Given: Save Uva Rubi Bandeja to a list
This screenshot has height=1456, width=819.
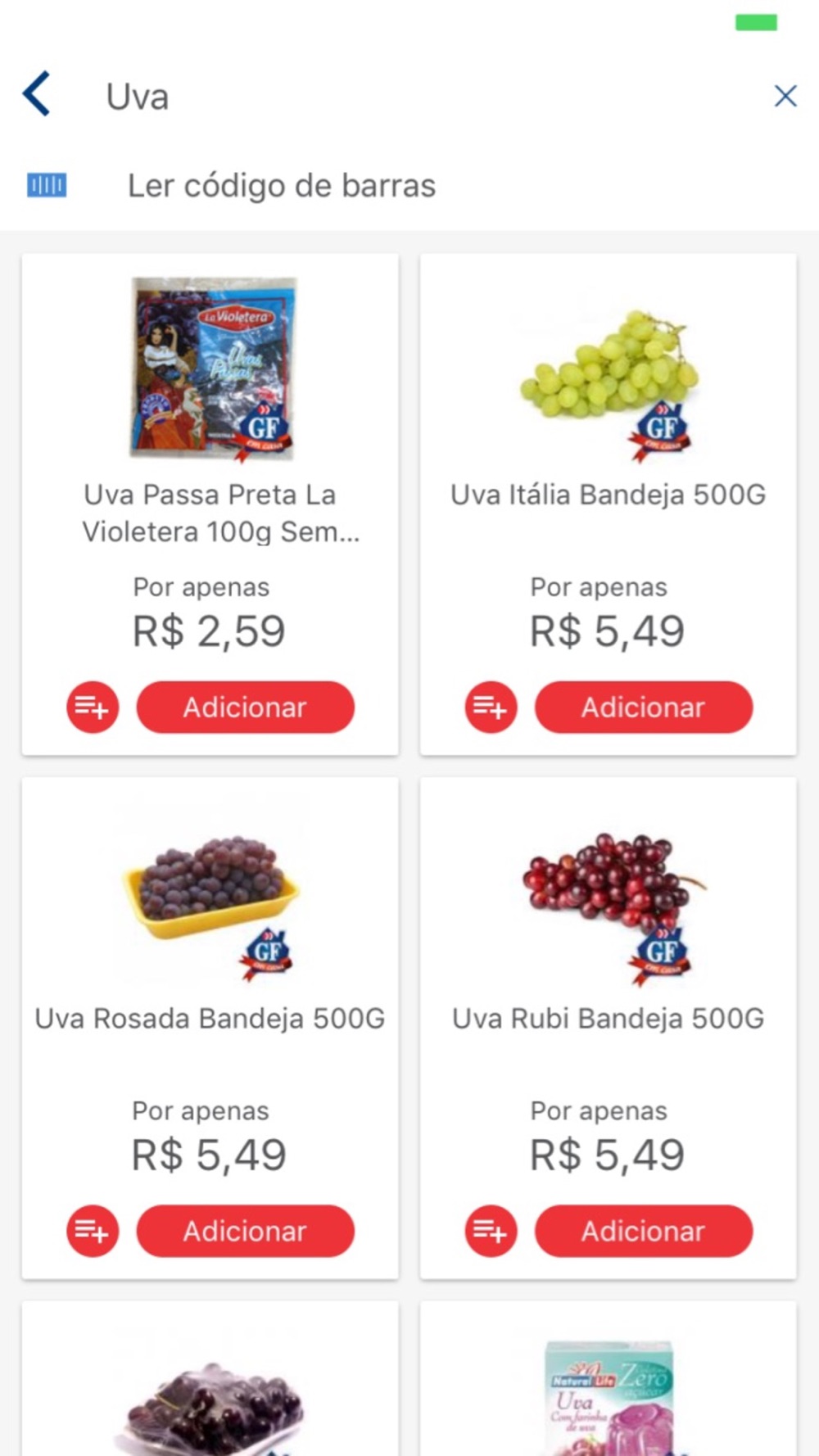Looking at the screenshot, I should pyautogui.click(x=491, y=1231).
